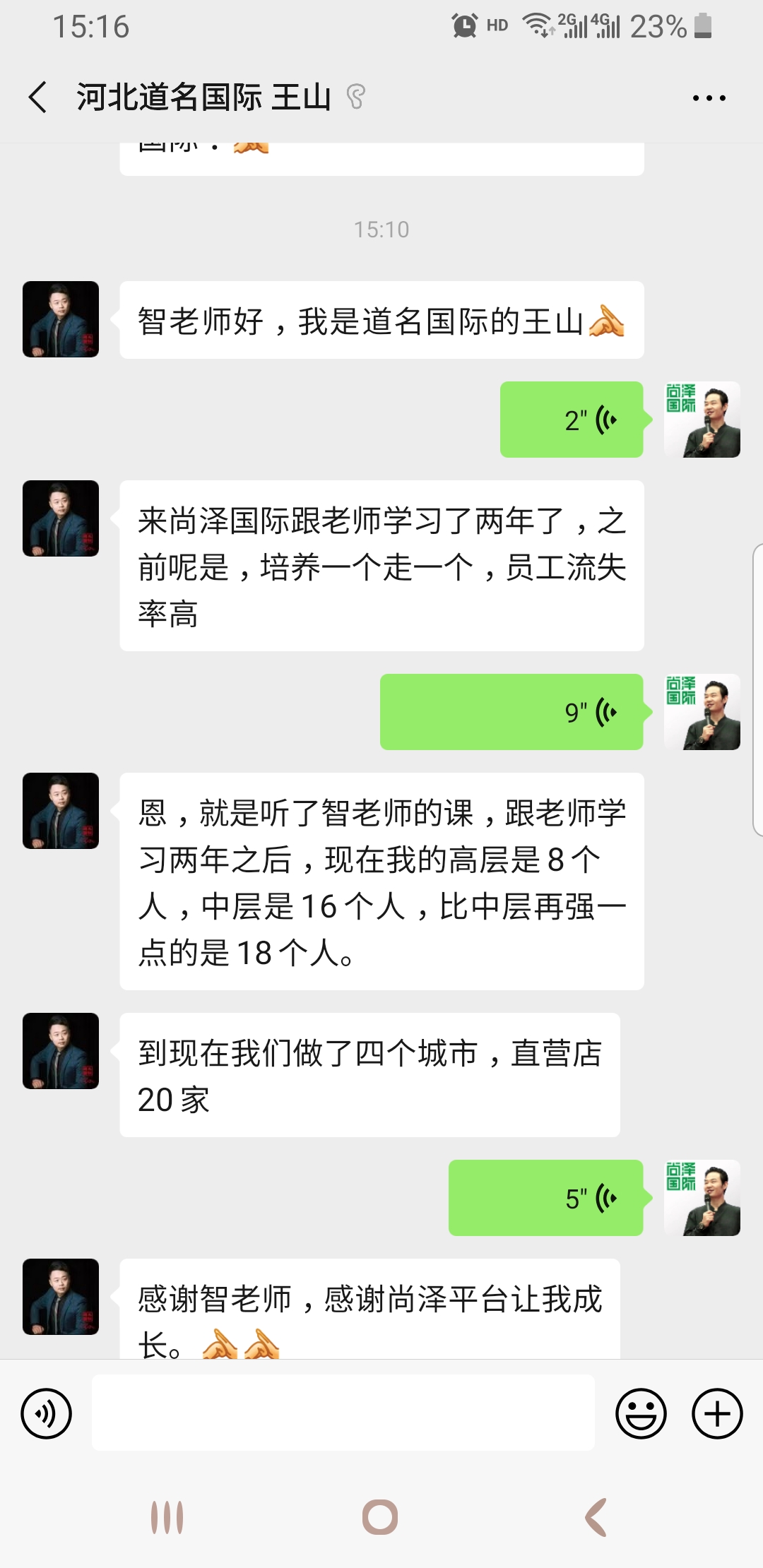
Task: Play the 9-second voice message
Action: [x=511, y=712]
